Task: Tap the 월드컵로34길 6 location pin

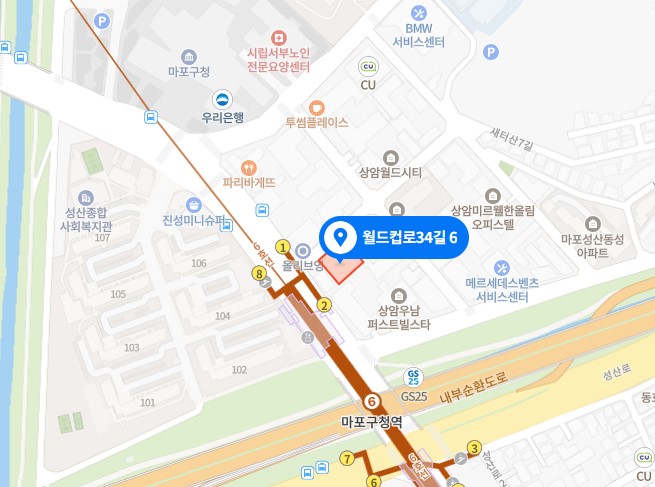Action: point(340,238)
